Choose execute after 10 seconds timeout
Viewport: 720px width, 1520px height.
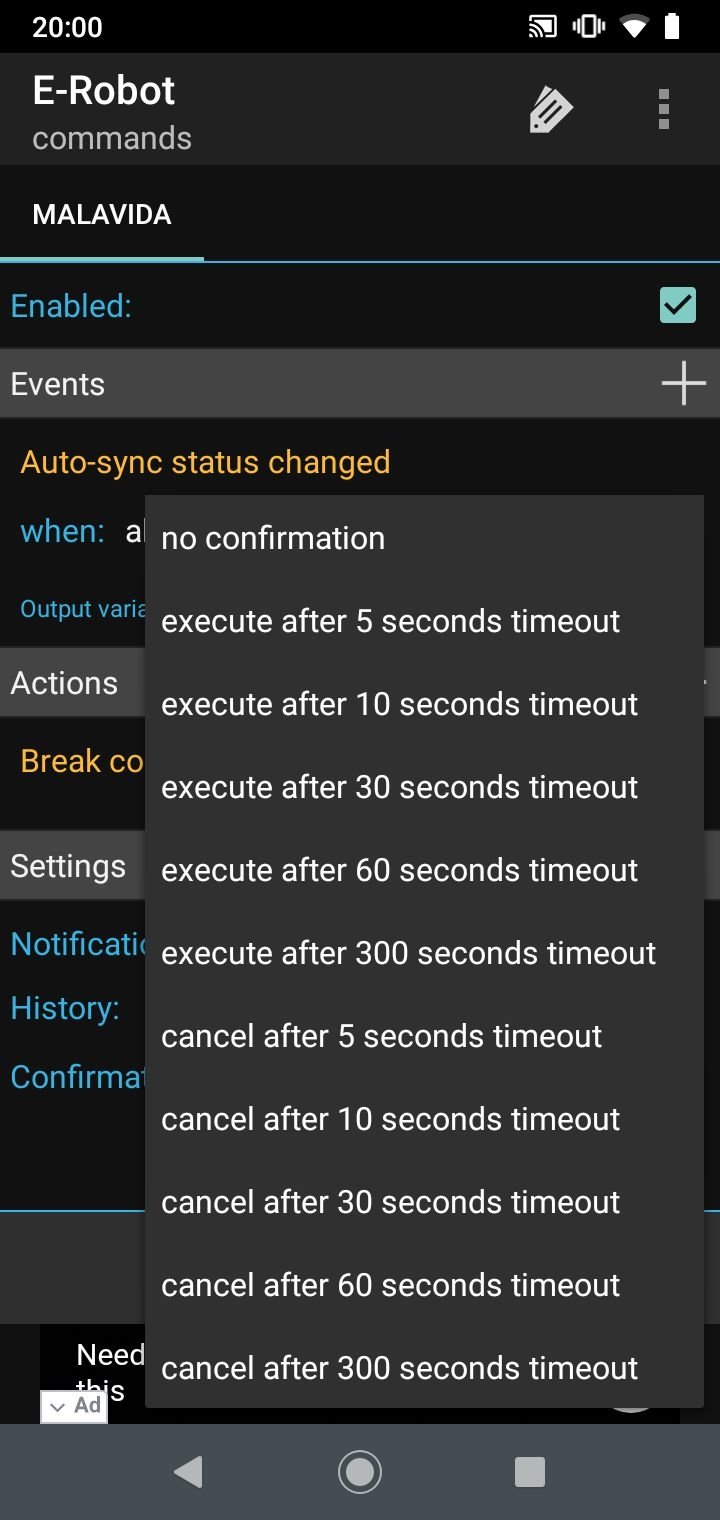click(x=424, y=704)
